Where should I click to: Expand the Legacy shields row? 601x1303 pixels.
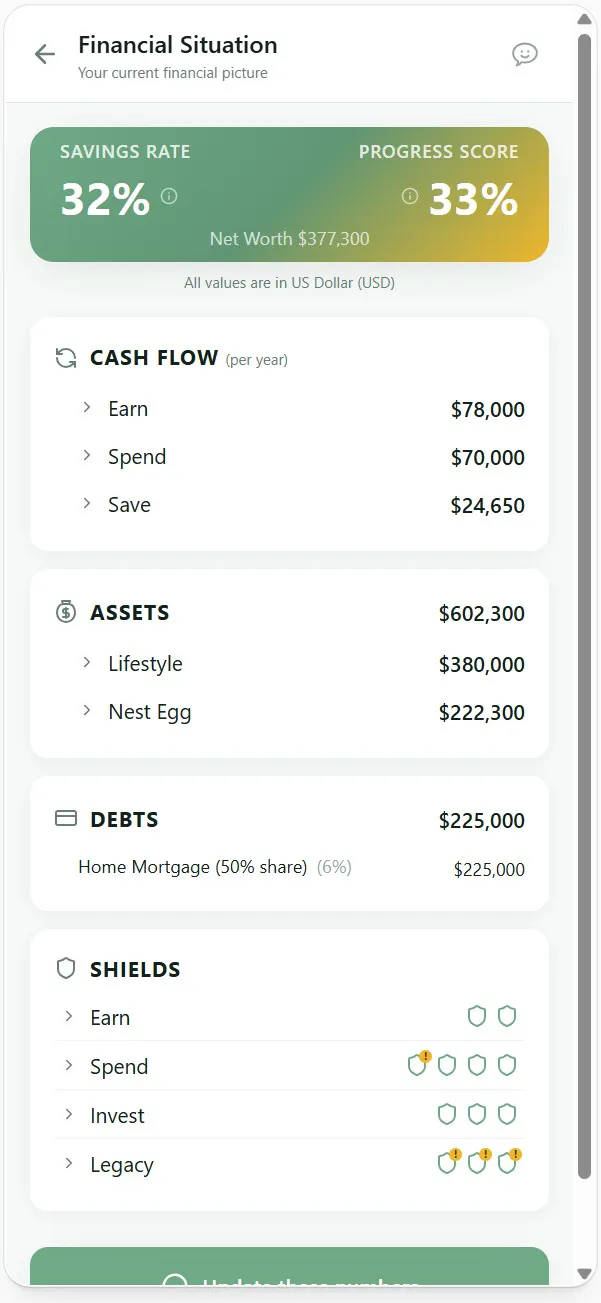point(290,1164)
